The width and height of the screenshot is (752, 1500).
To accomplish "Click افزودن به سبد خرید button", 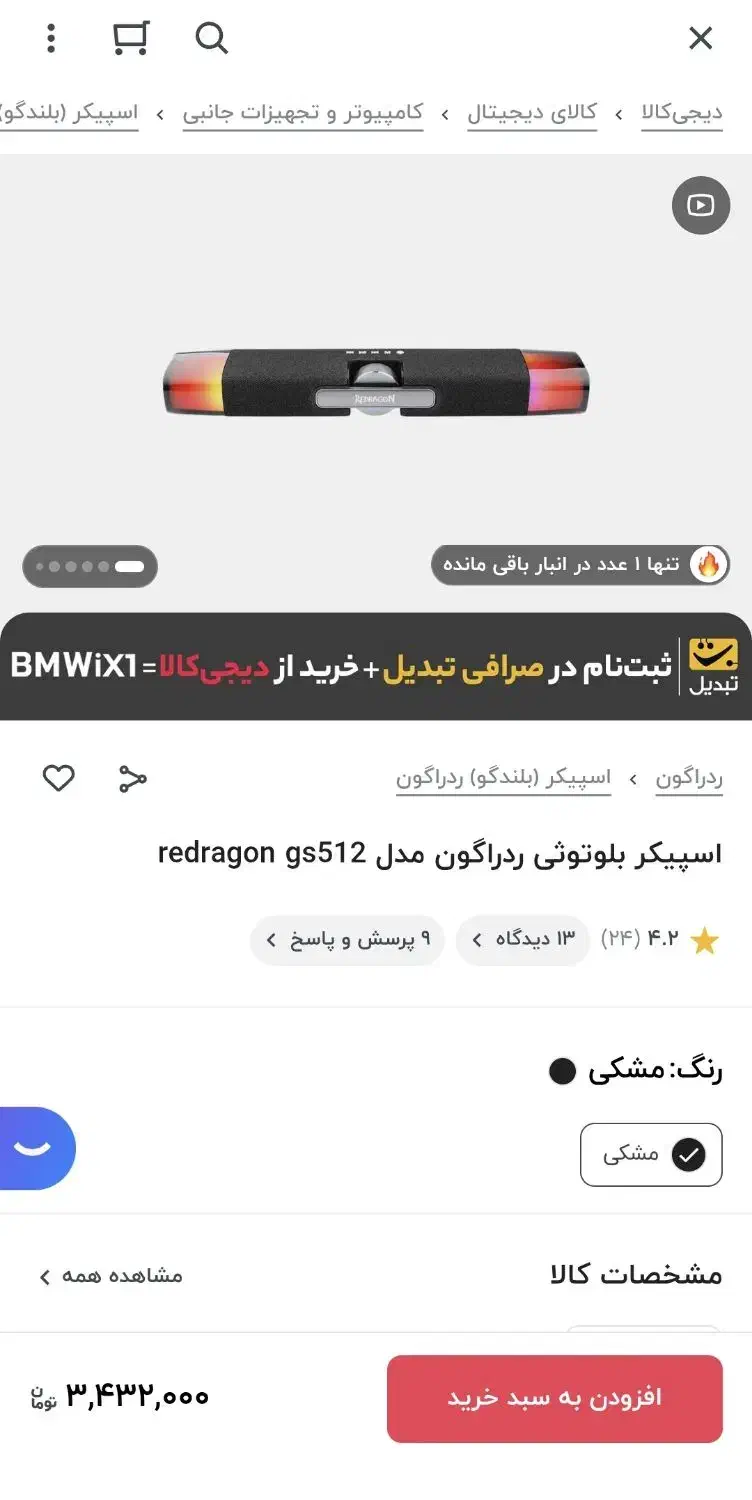I will click(554, 1398).
